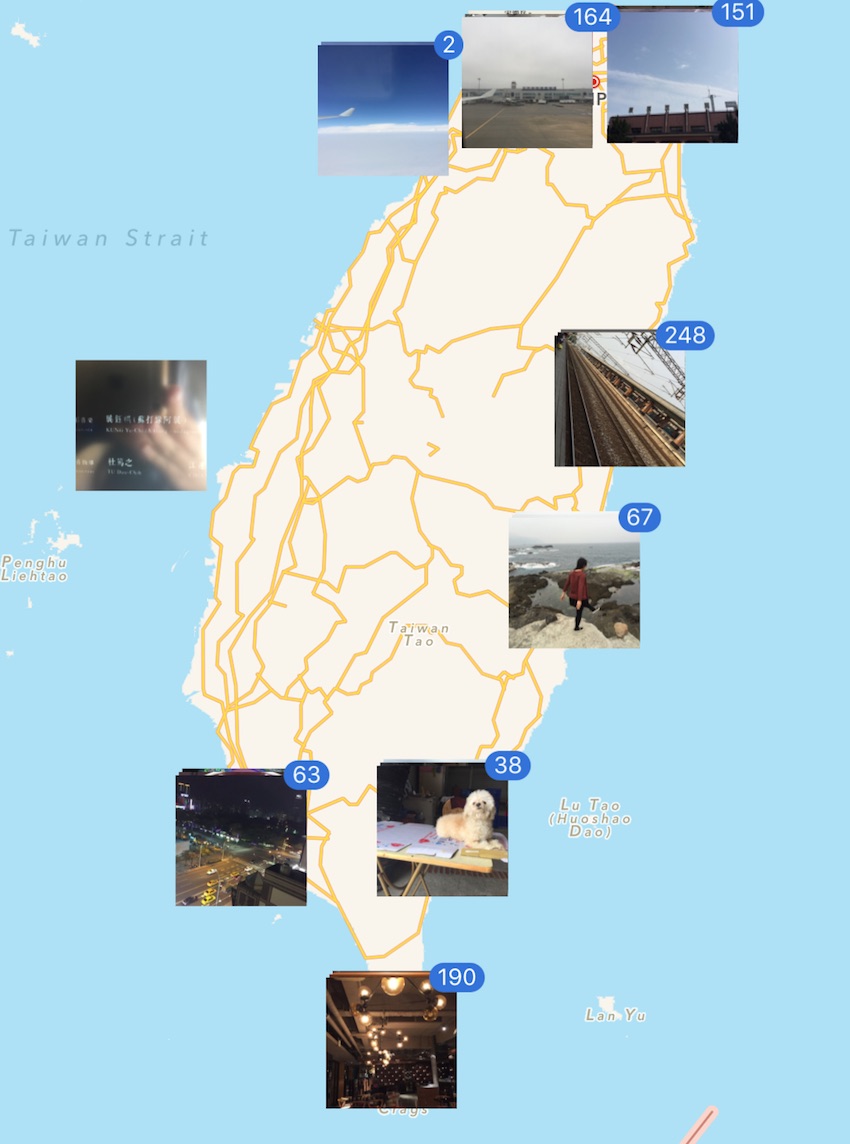Open the 2-photo cluster of the sky
The height and width of the screenshot is (1144, 850).
pos(383,109)
